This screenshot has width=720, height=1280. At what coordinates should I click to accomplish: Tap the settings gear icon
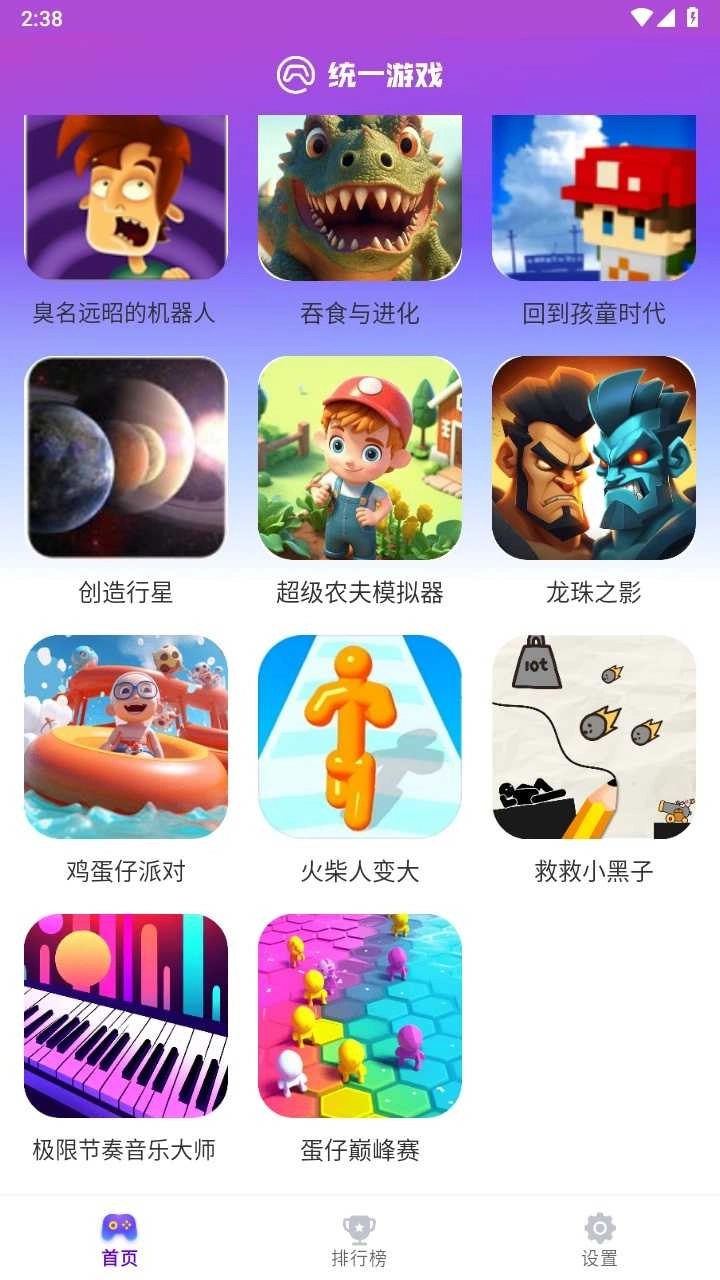click(x=599, y=1227)
